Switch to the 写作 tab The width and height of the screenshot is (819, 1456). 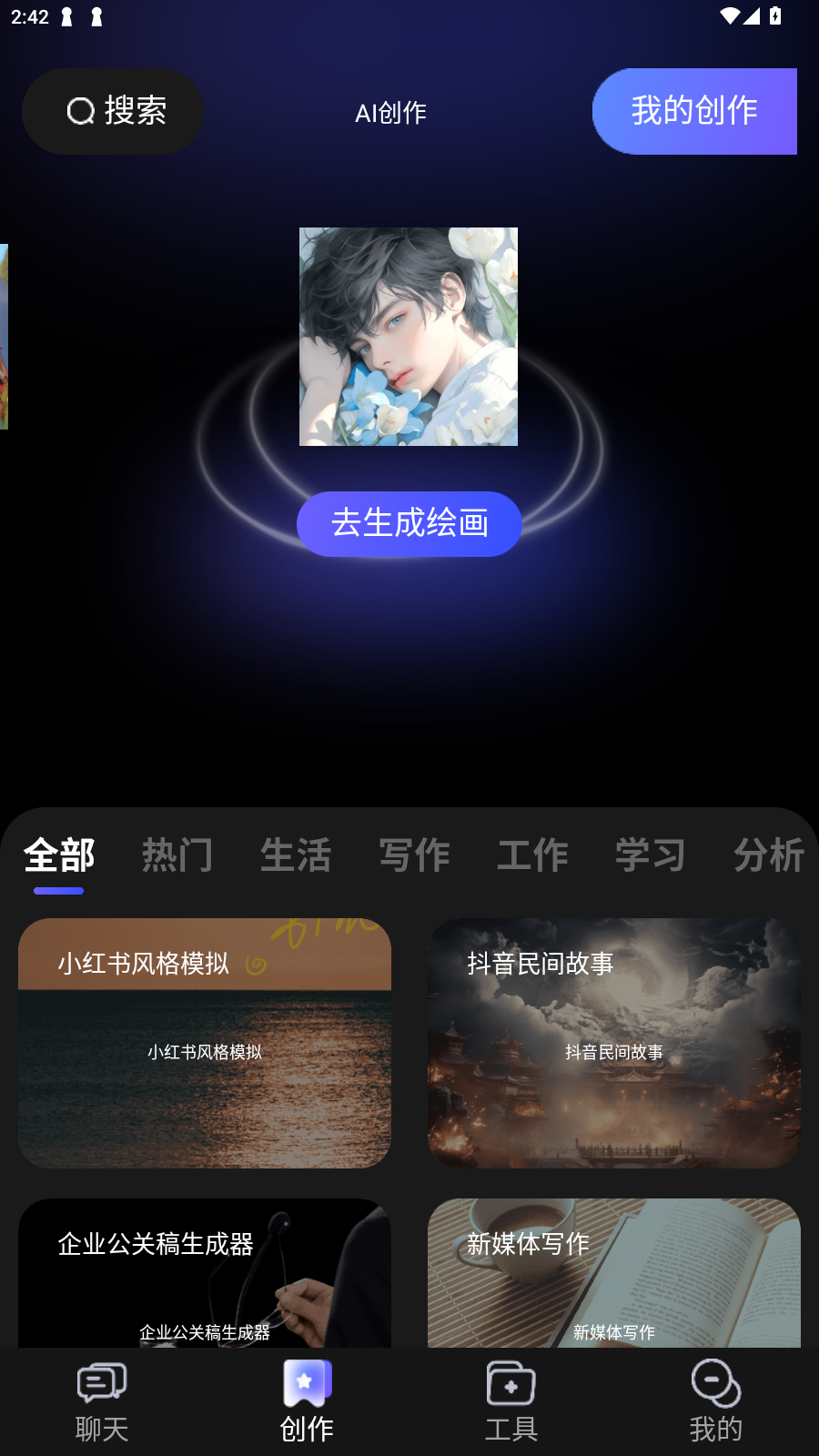coord(414,855)
